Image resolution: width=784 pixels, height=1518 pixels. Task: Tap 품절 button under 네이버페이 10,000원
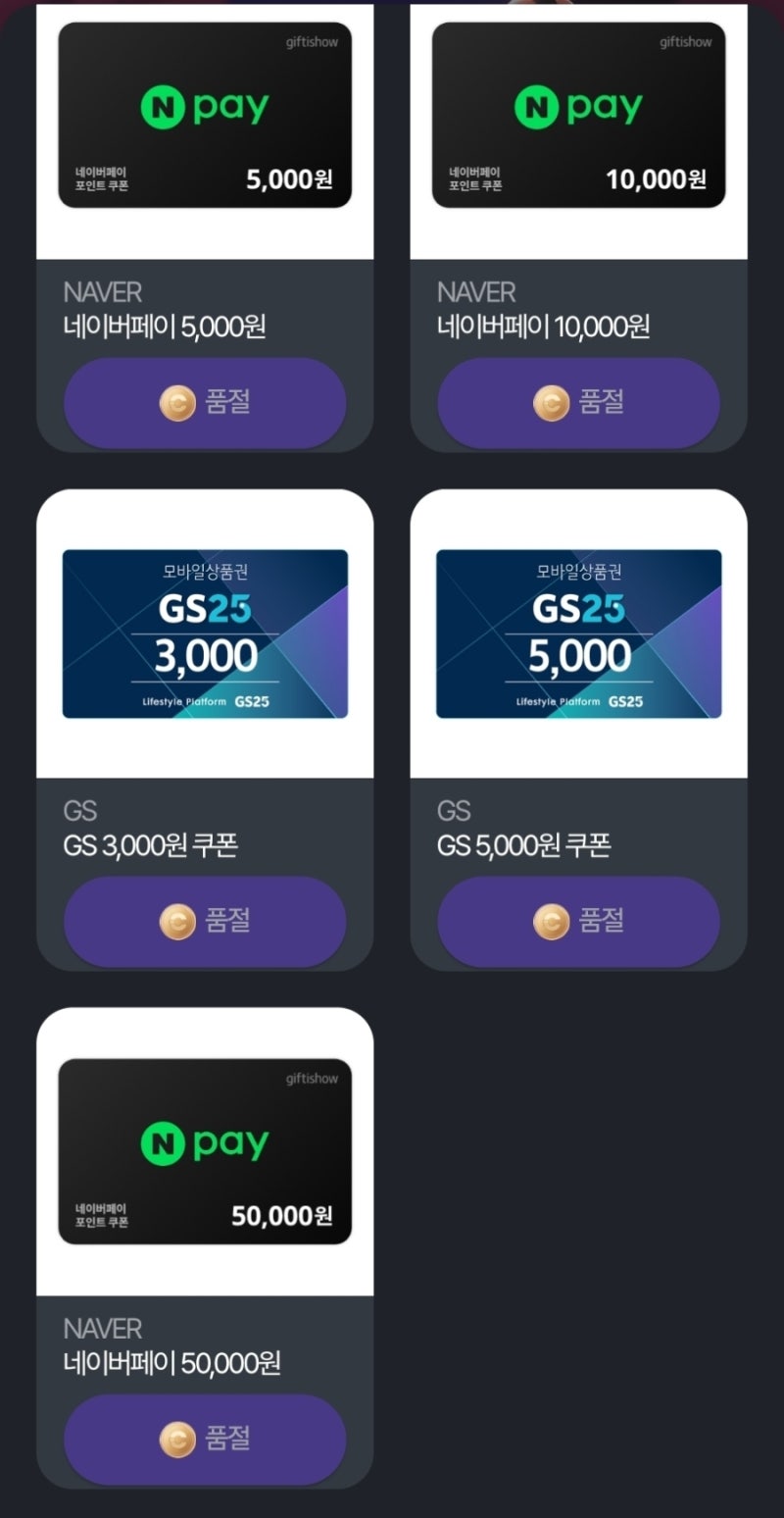578,403
